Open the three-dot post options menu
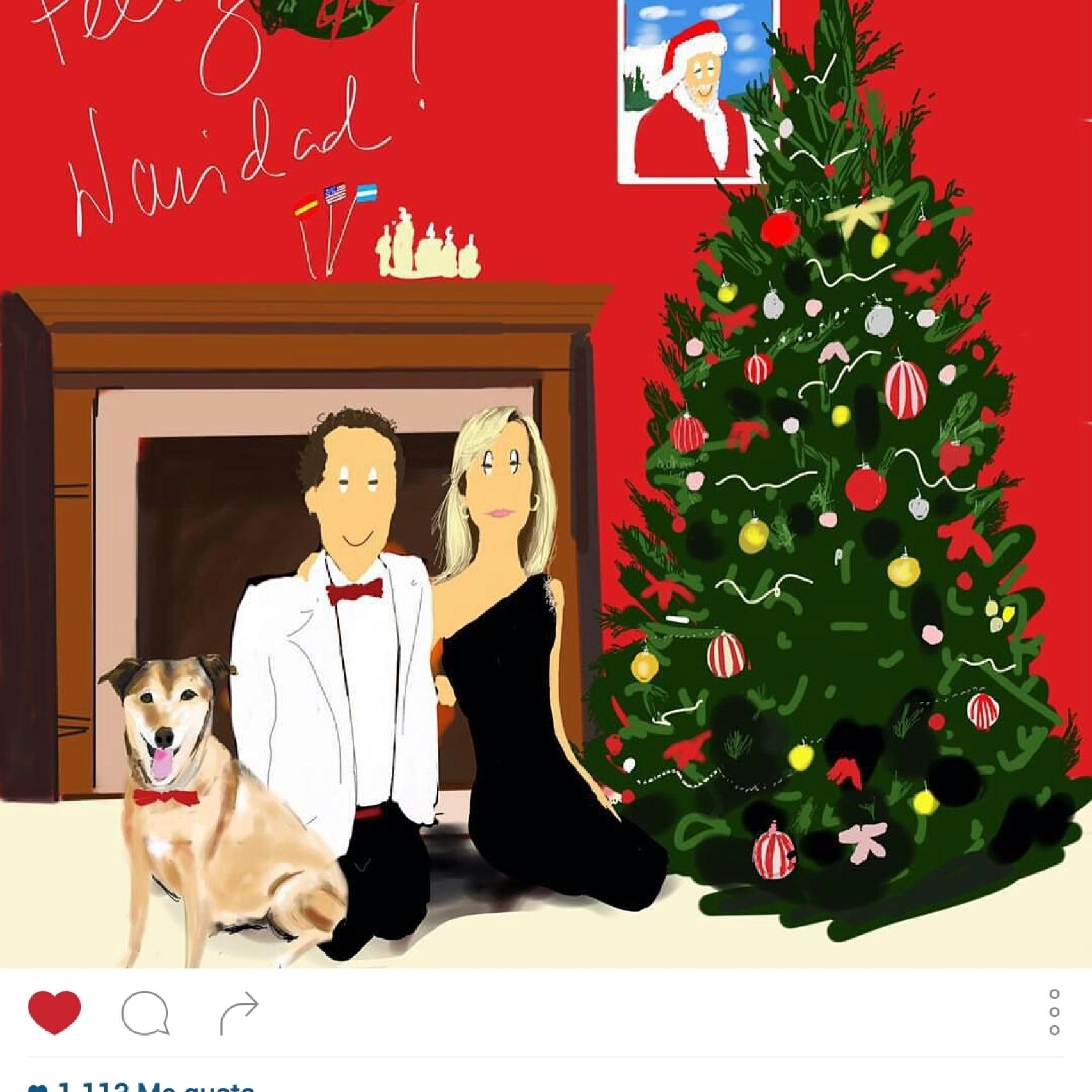This screenshot has width=1092, height=1092. tap(1054, 1012)
